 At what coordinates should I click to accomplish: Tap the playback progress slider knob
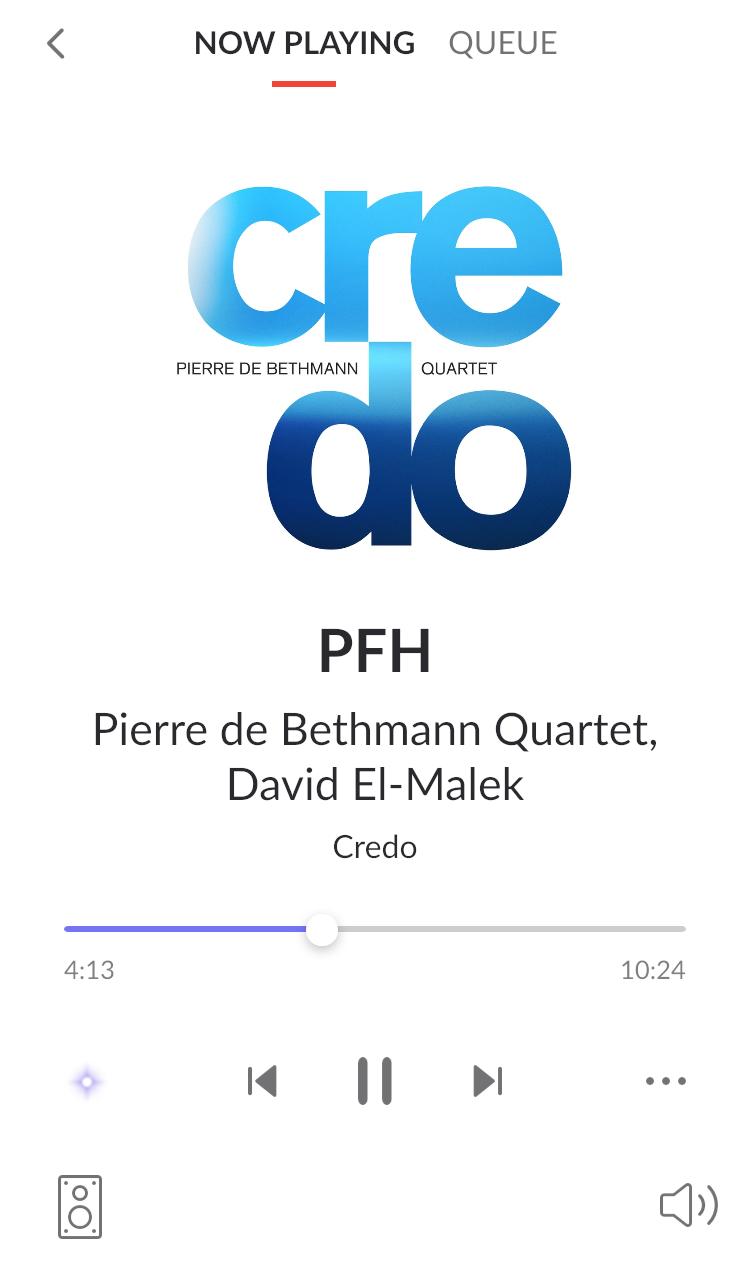point(321,929)
